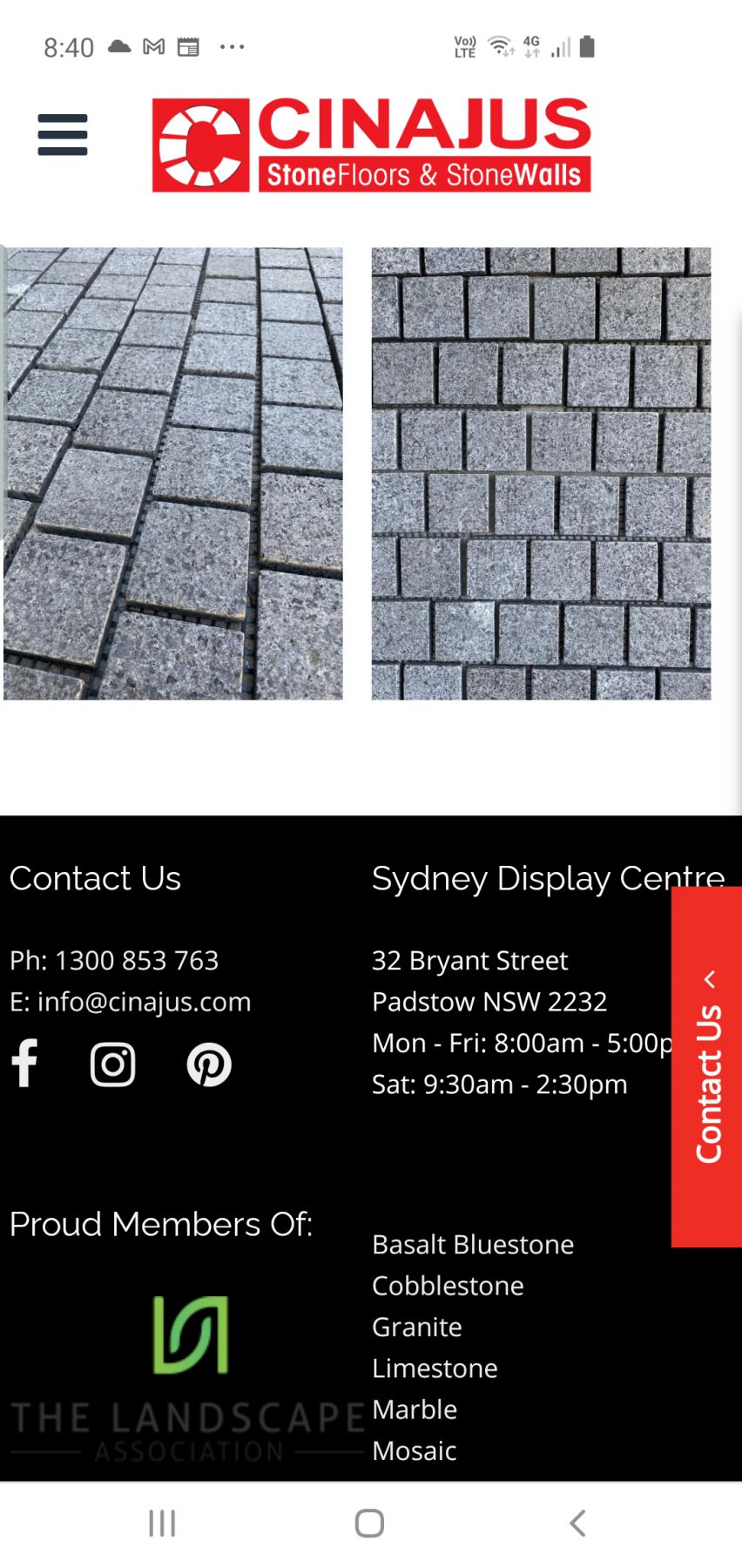The height and width of the screenshot is (1568, 742).
Task: Open Mosaic category link
Action: tap(415, 1450)
